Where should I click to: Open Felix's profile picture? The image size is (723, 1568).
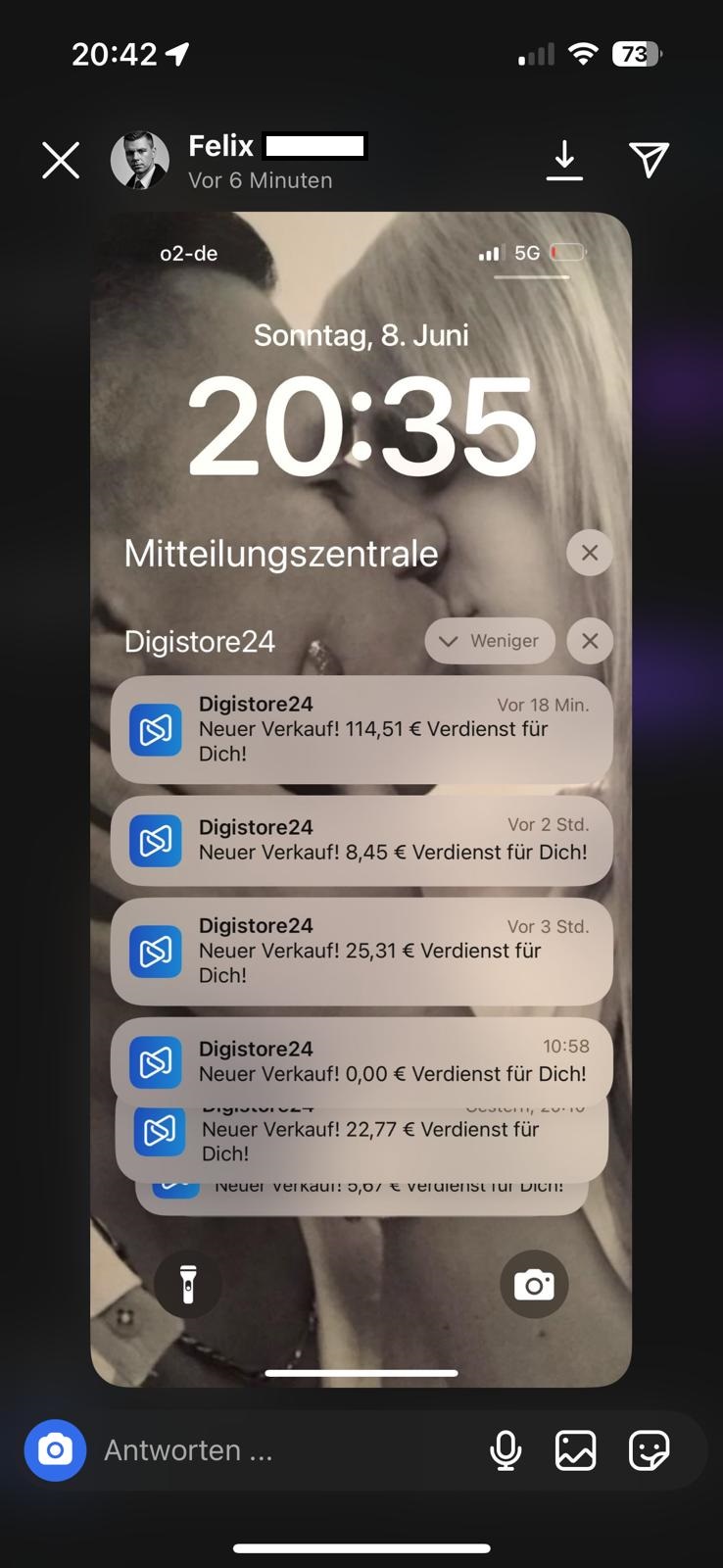tap(139, 160)
